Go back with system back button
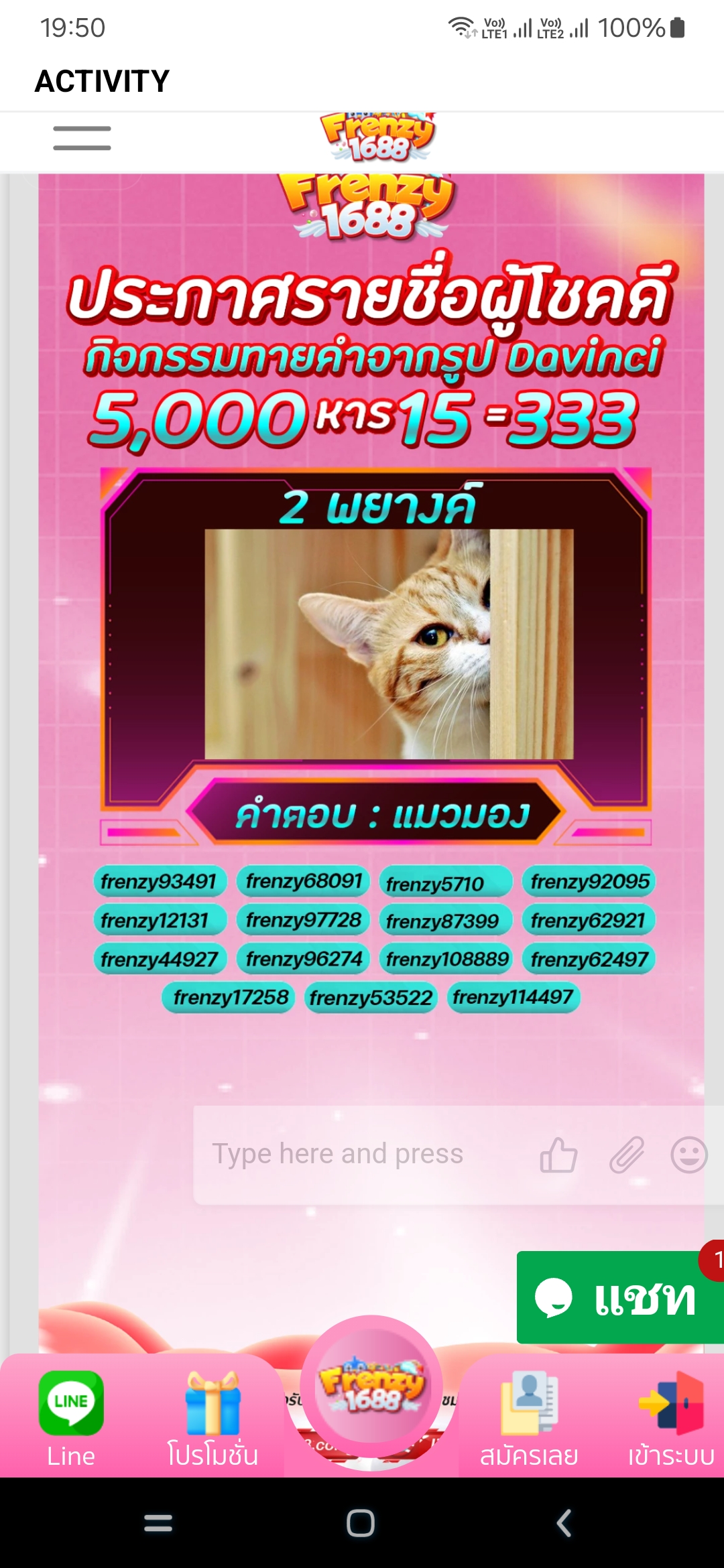Image resolution: width=724 pixels, height=1568 pixels. tap(564, 1523)
